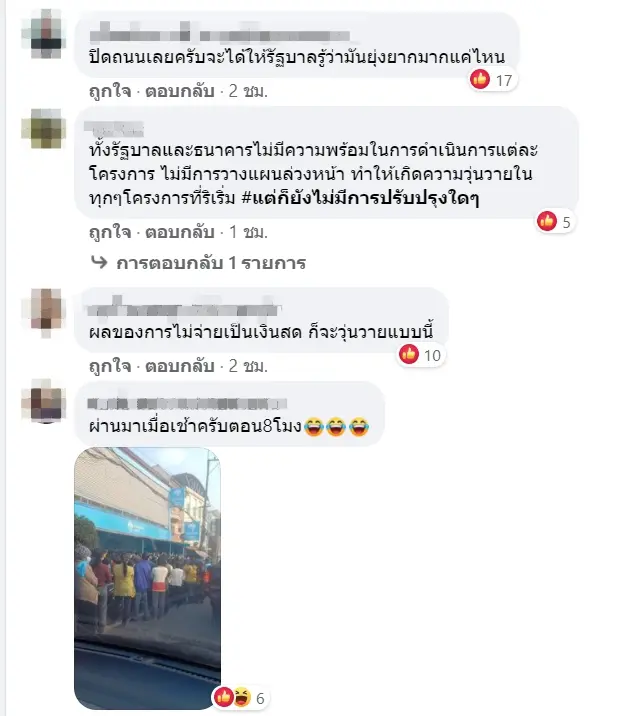
Task: Reply to the เงินสด comment
Action: 177,365
